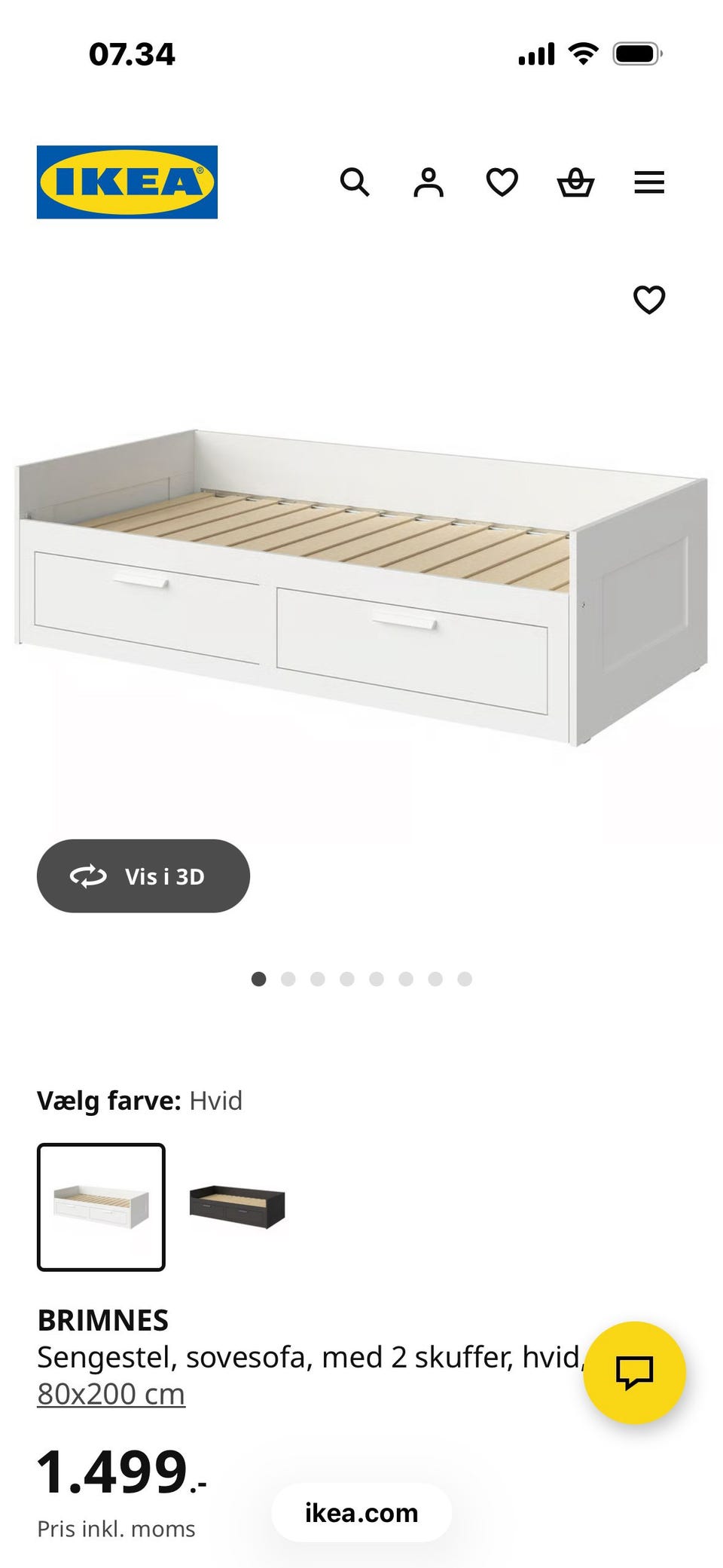
Task: Add BRIMNES bed to favorites with heart icon
Action: [648, 300]
